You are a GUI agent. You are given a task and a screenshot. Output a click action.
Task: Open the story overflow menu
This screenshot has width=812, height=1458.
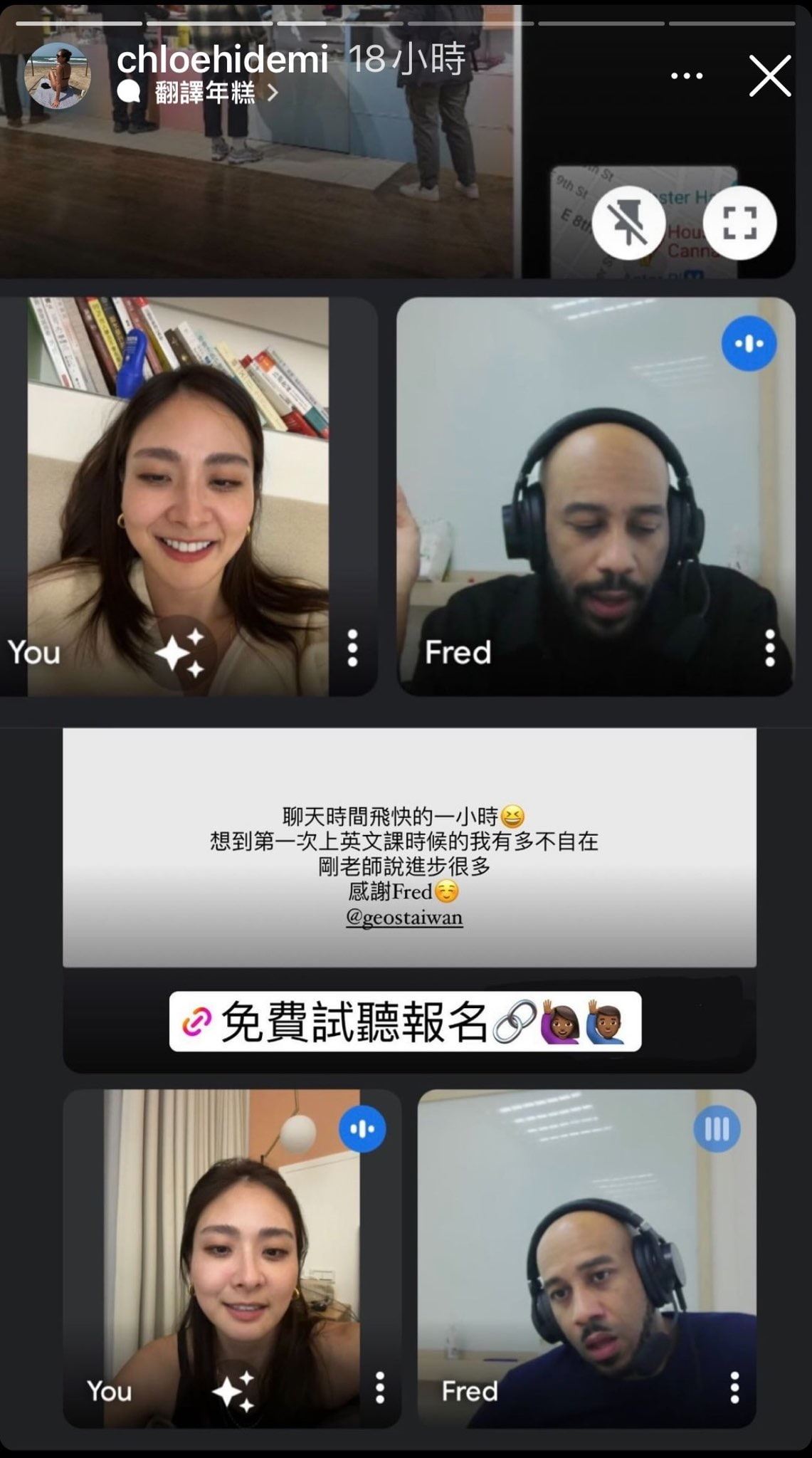click(687, 76)
